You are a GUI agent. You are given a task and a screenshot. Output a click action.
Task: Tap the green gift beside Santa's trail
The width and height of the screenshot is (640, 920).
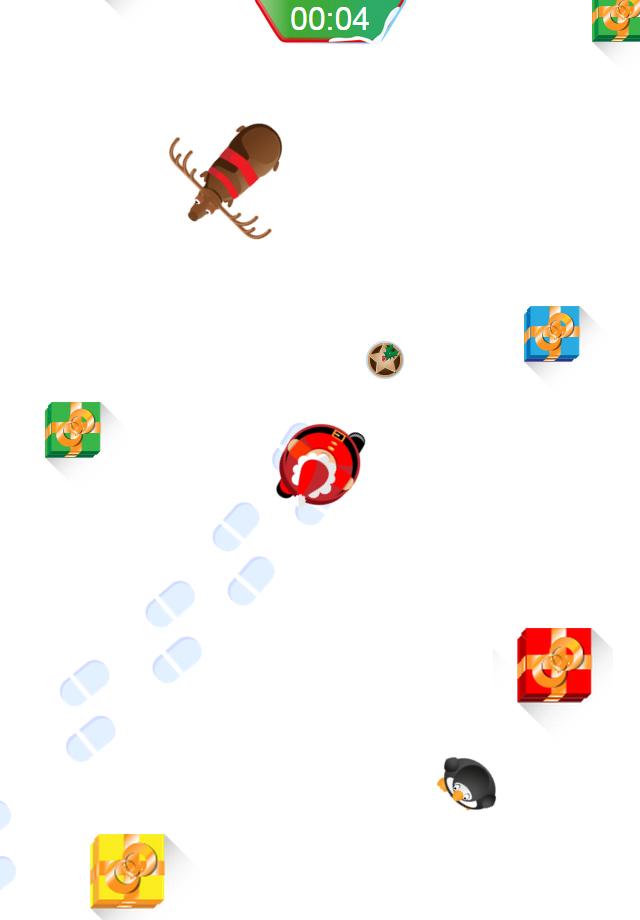pyautogui.click(x=73, y=430)
